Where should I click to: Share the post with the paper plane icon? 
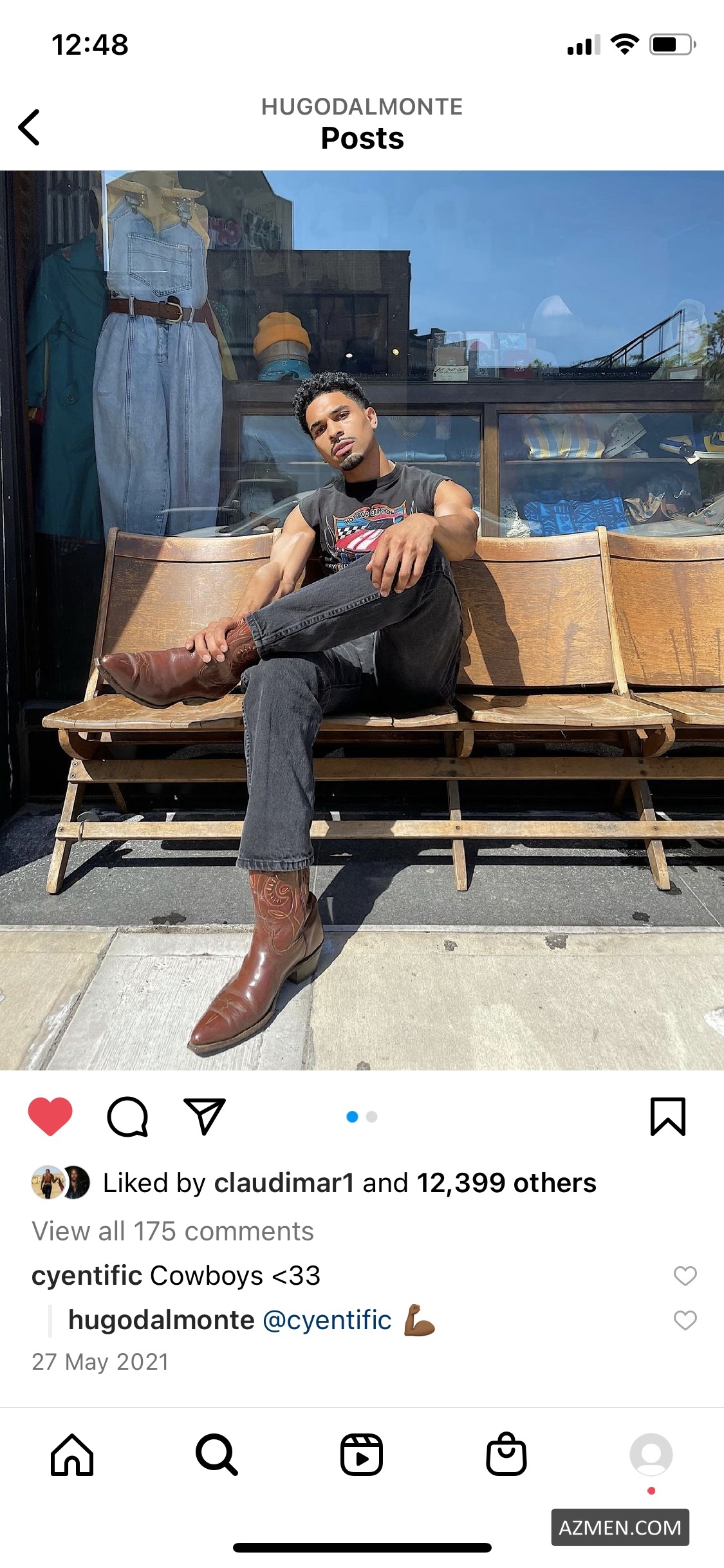tap(205, 1116)
